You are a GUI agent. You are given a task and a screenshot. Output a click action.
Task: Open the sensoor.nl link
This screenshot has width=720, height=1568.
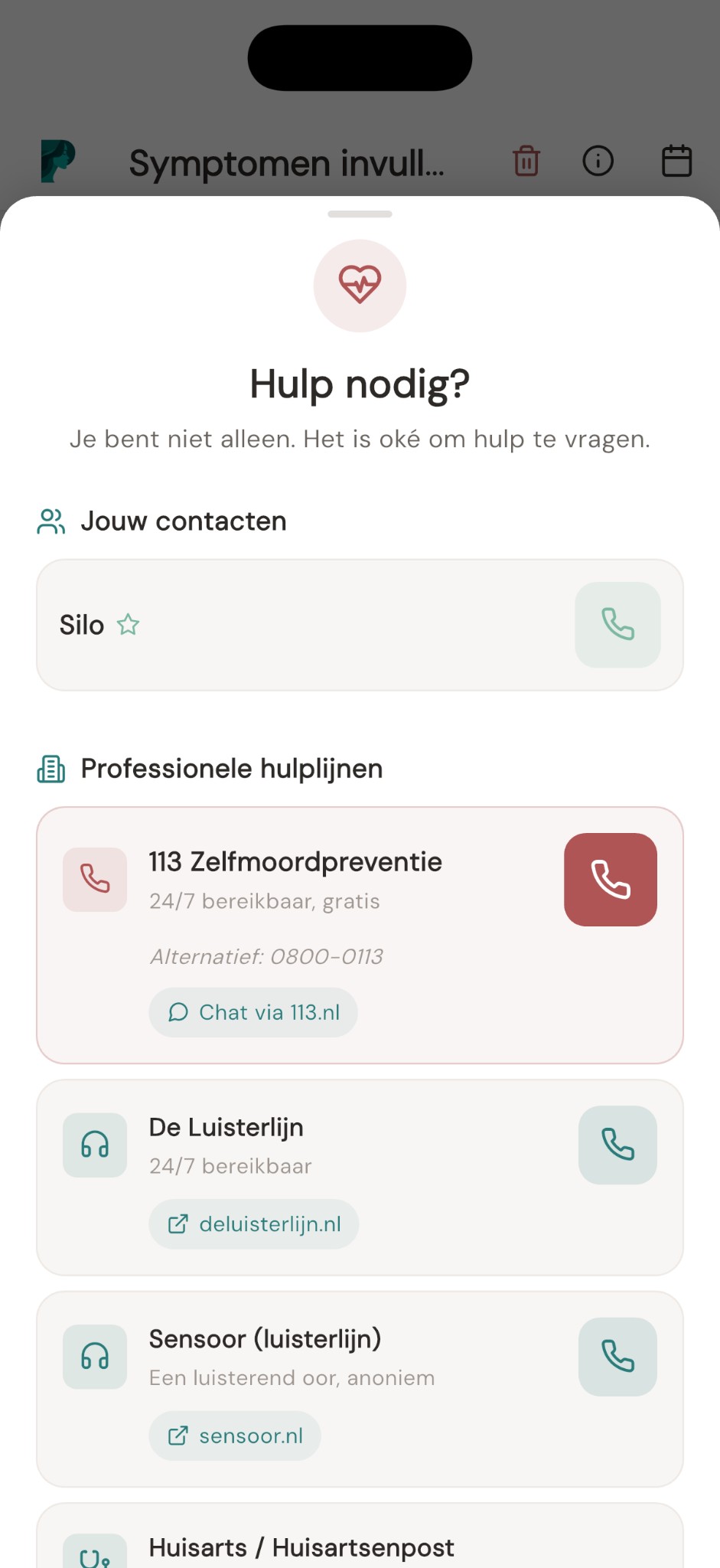(234, 1436)
